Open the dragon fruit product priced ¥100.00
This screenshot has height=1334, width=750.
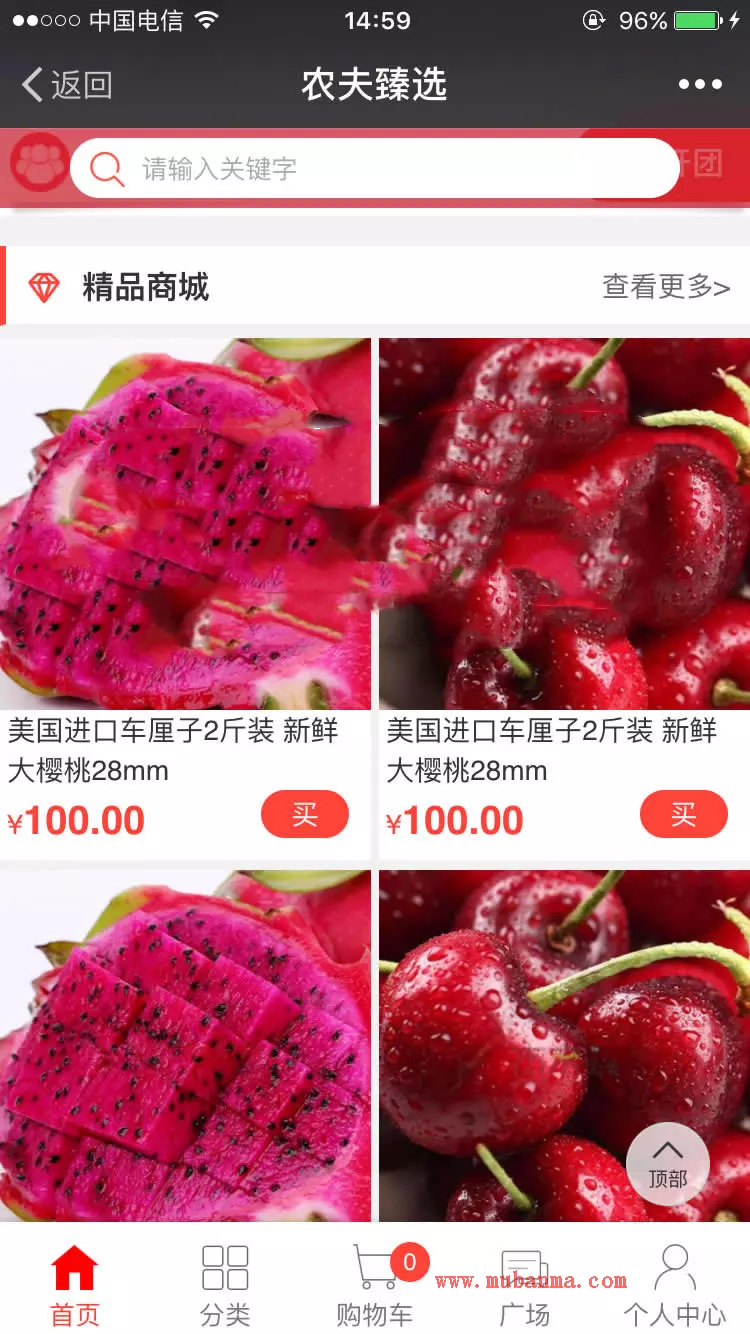186,523
